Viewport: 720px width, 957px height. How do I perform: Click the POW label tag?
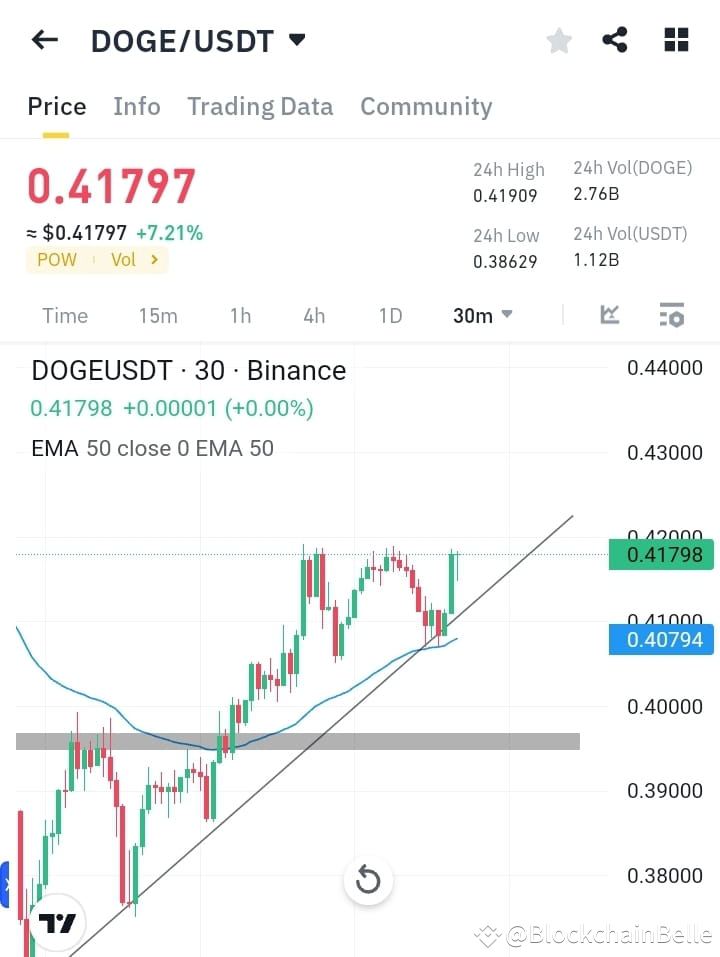coord(56,259)
